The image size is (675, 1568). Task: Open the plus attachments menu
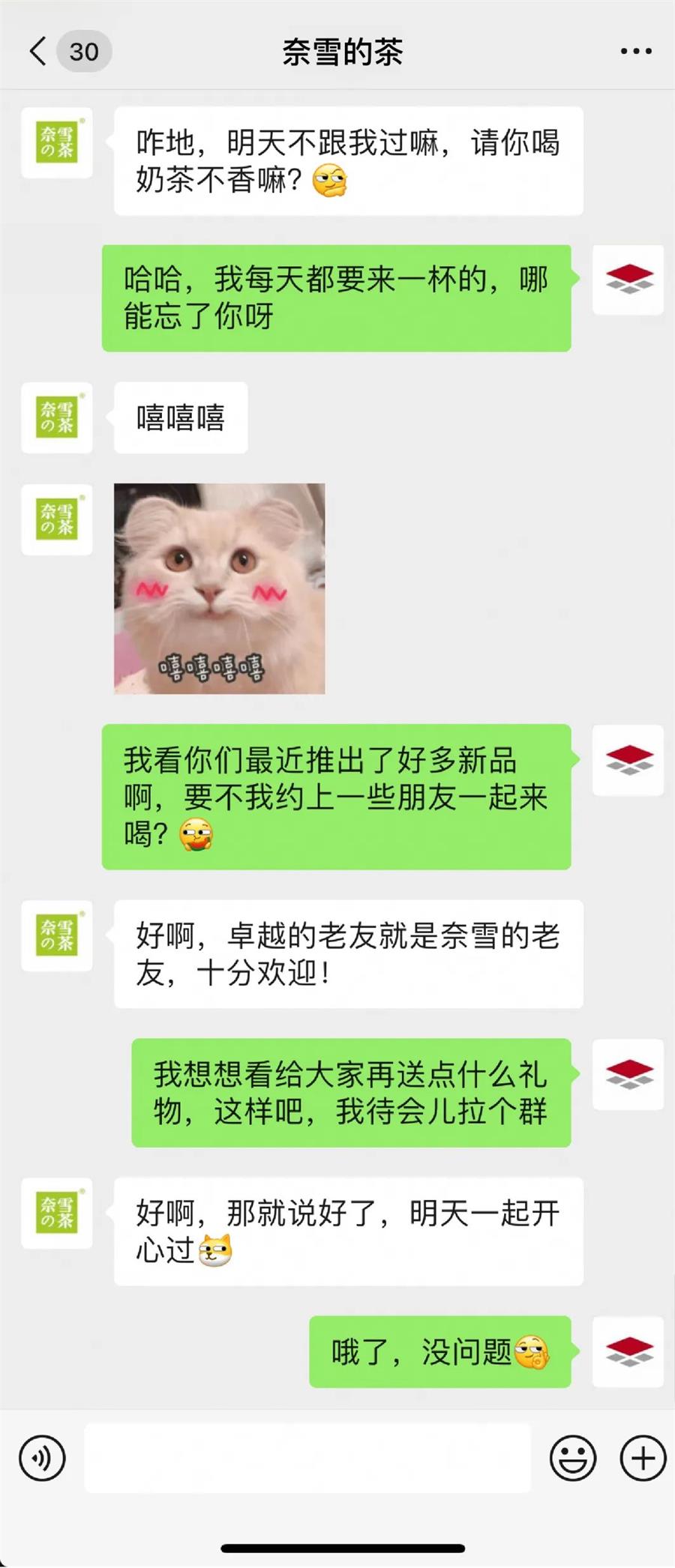pos(643,1458)
